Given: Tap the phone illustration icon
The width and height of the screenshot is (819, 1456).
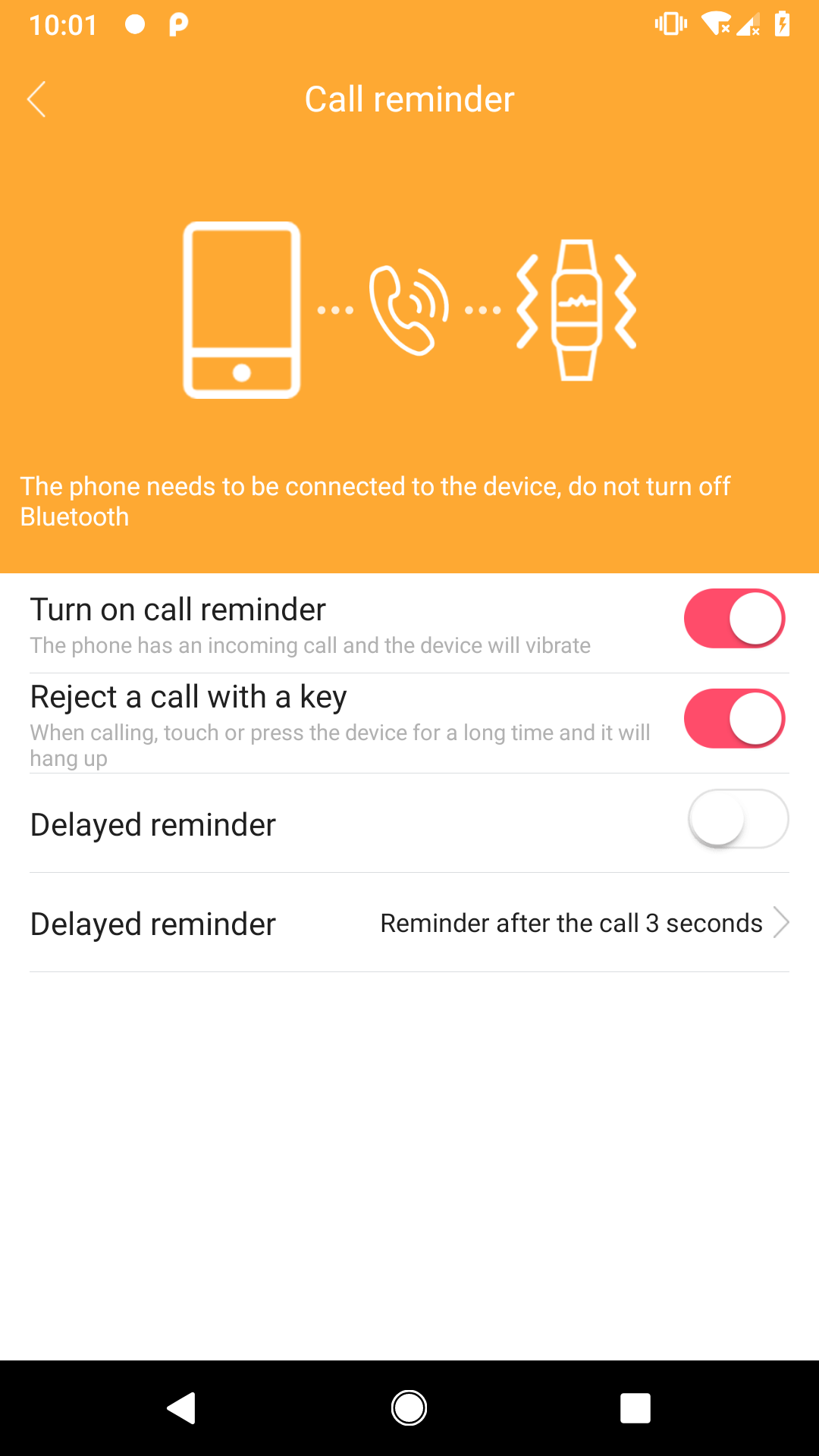Looking at the screenshot, I should tap(241, 309).
